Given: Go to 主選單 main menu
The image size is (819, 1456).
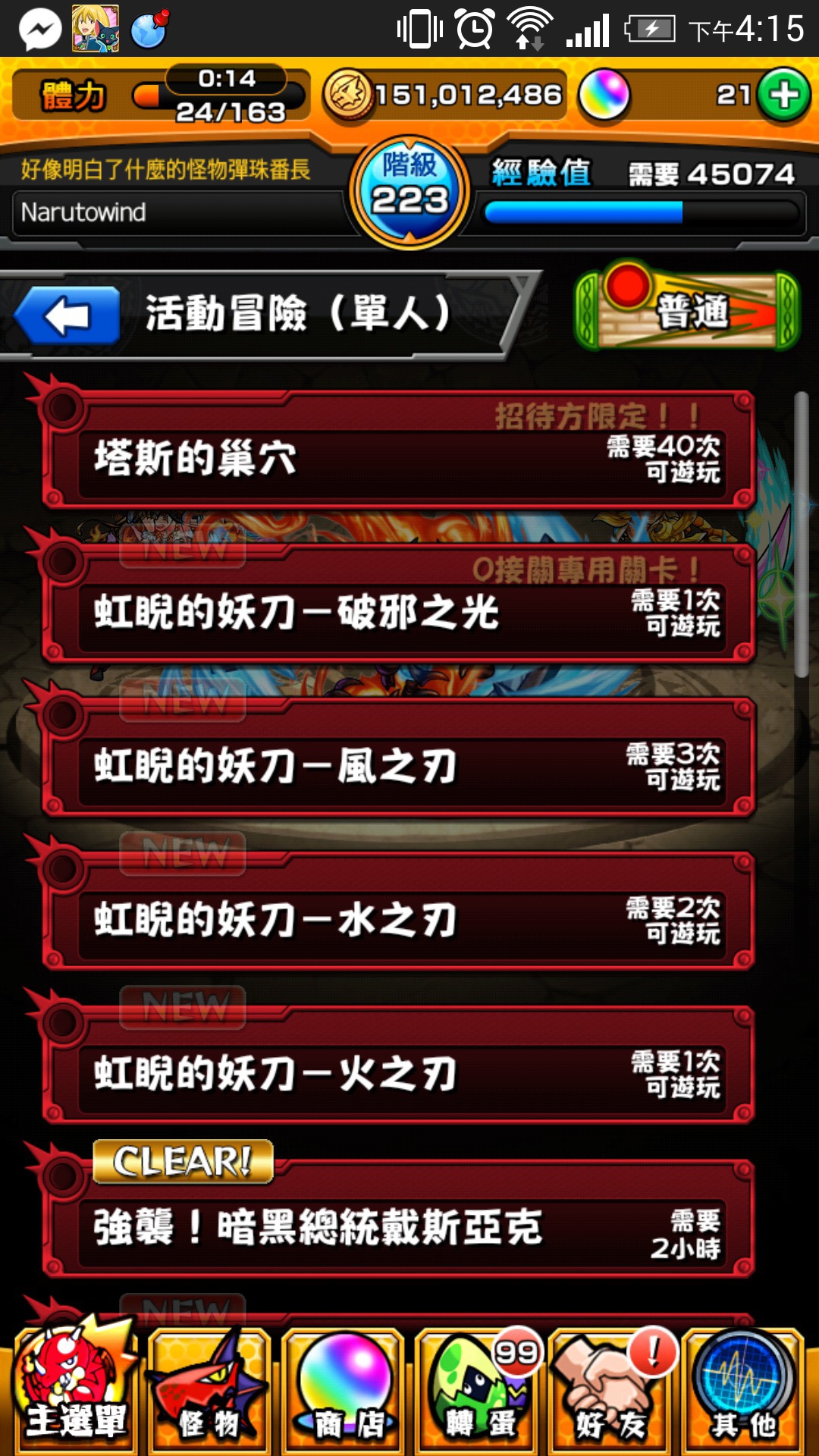Looking at the screenshot, I should (74, 1392).
